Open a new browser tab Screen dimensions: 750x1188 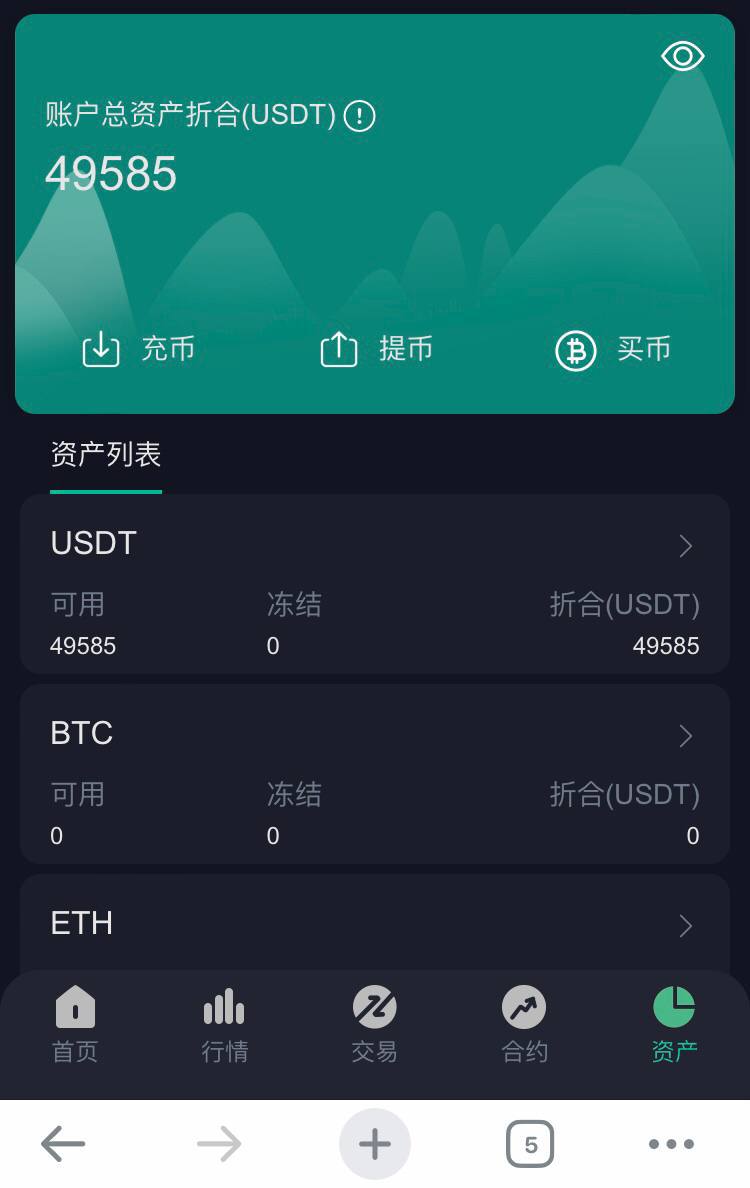click(375, 1144)
